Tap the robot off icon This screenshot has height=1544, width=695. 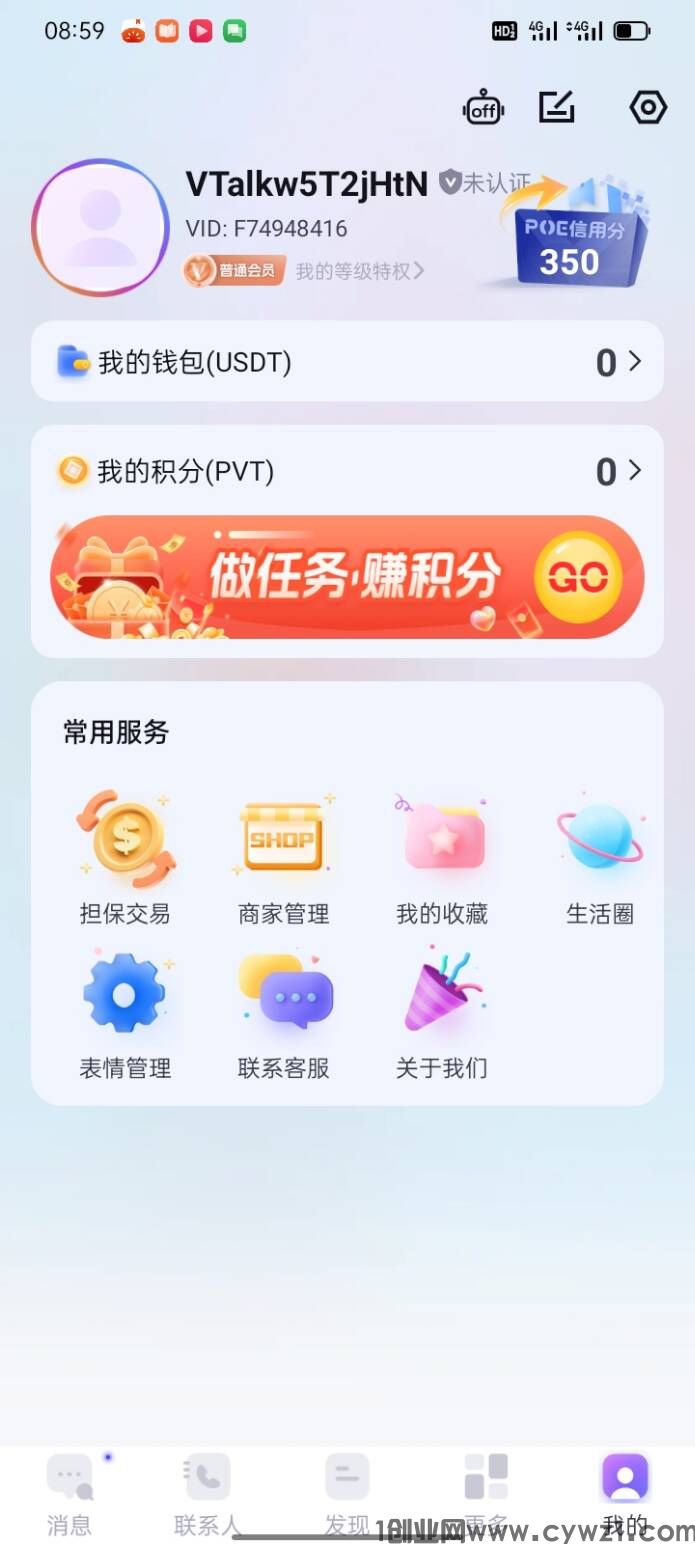(484, 108)
